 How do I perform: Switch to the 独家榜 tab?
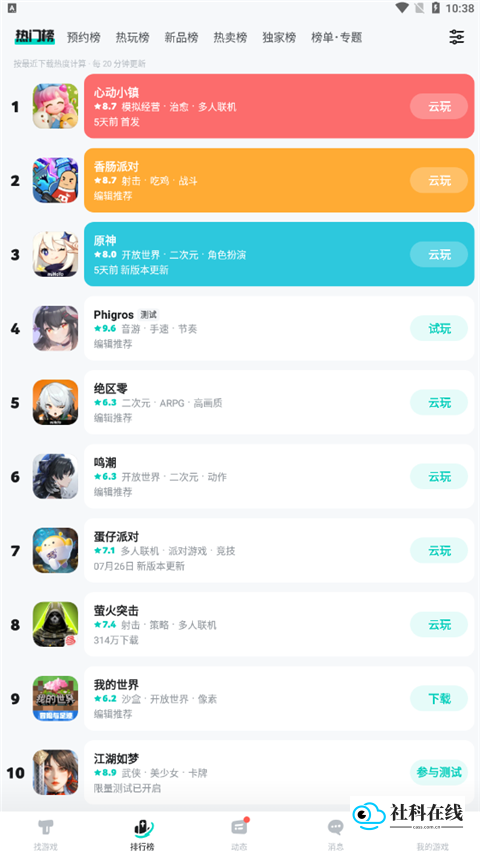pyautogui.click(x=279, y=38)
